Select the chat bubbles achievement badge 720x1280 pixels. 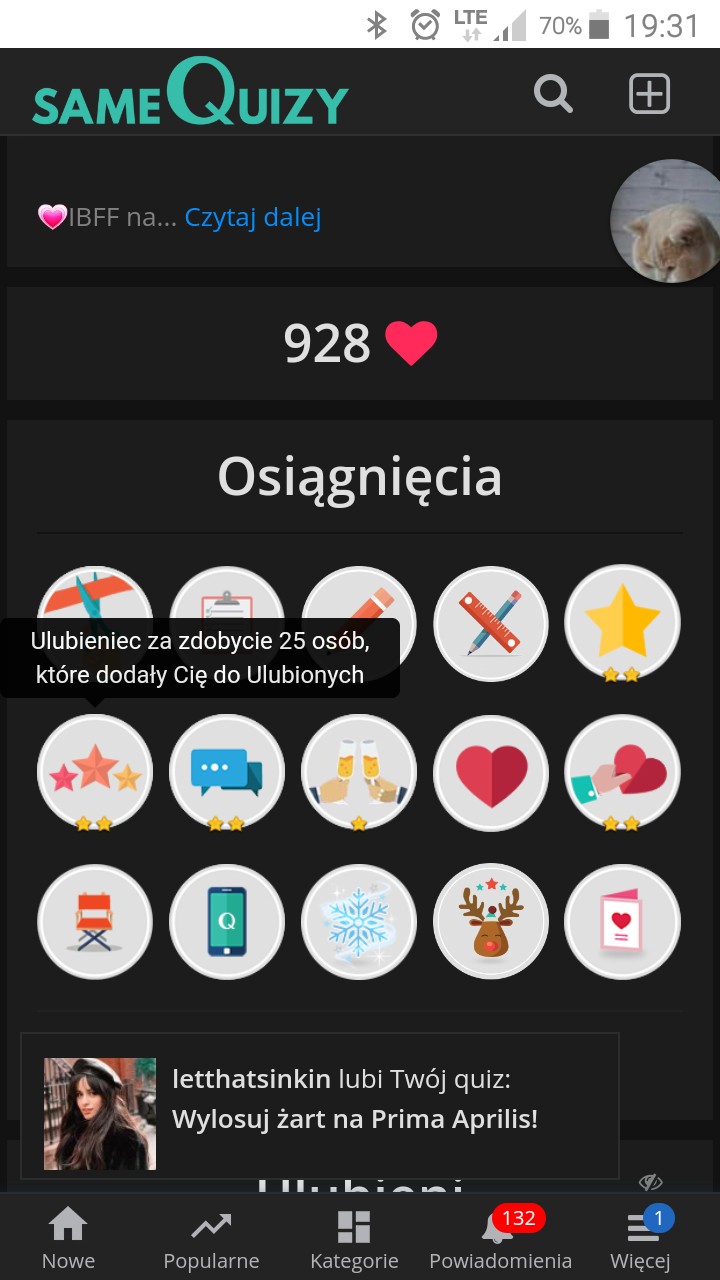[227, 770]
